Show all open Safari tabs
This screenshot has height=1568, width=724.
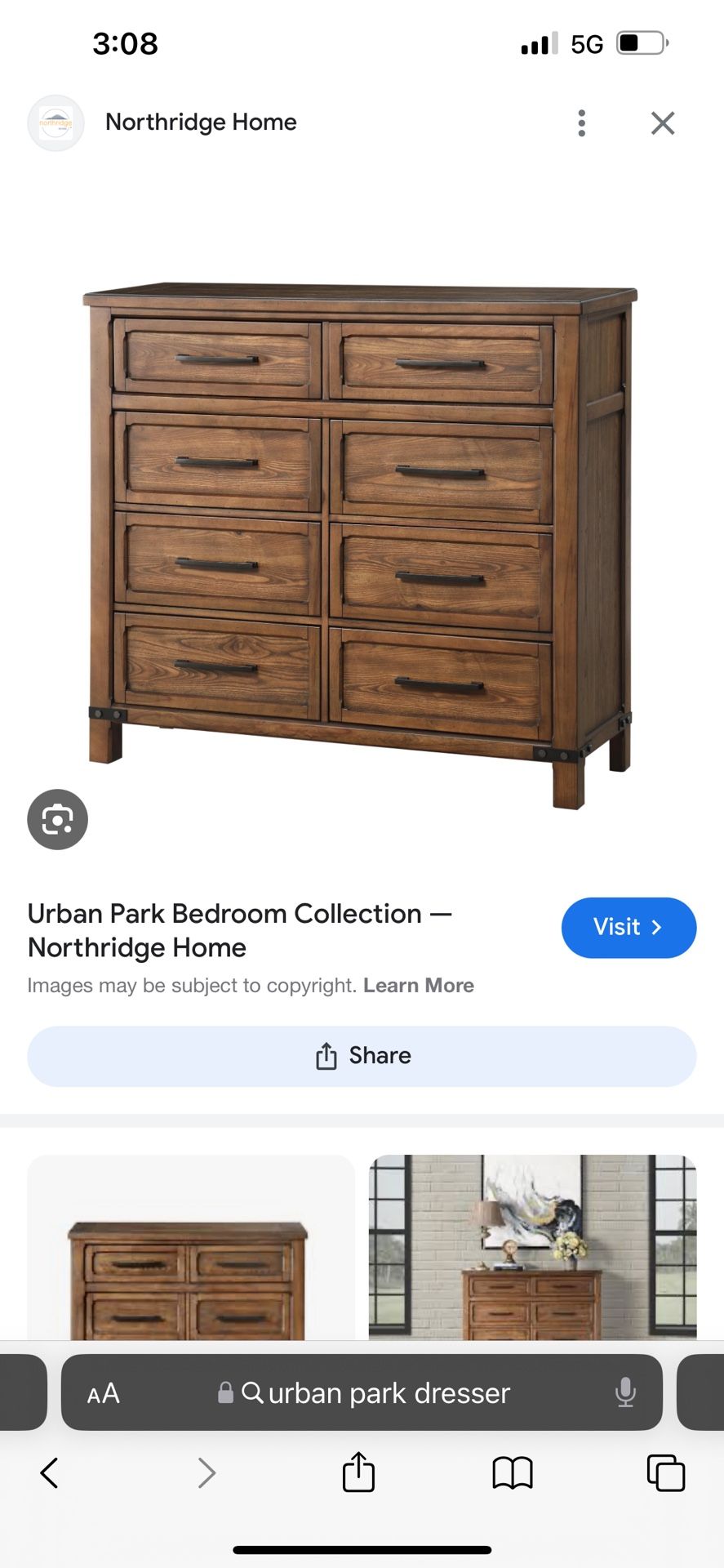[665, 1473]
